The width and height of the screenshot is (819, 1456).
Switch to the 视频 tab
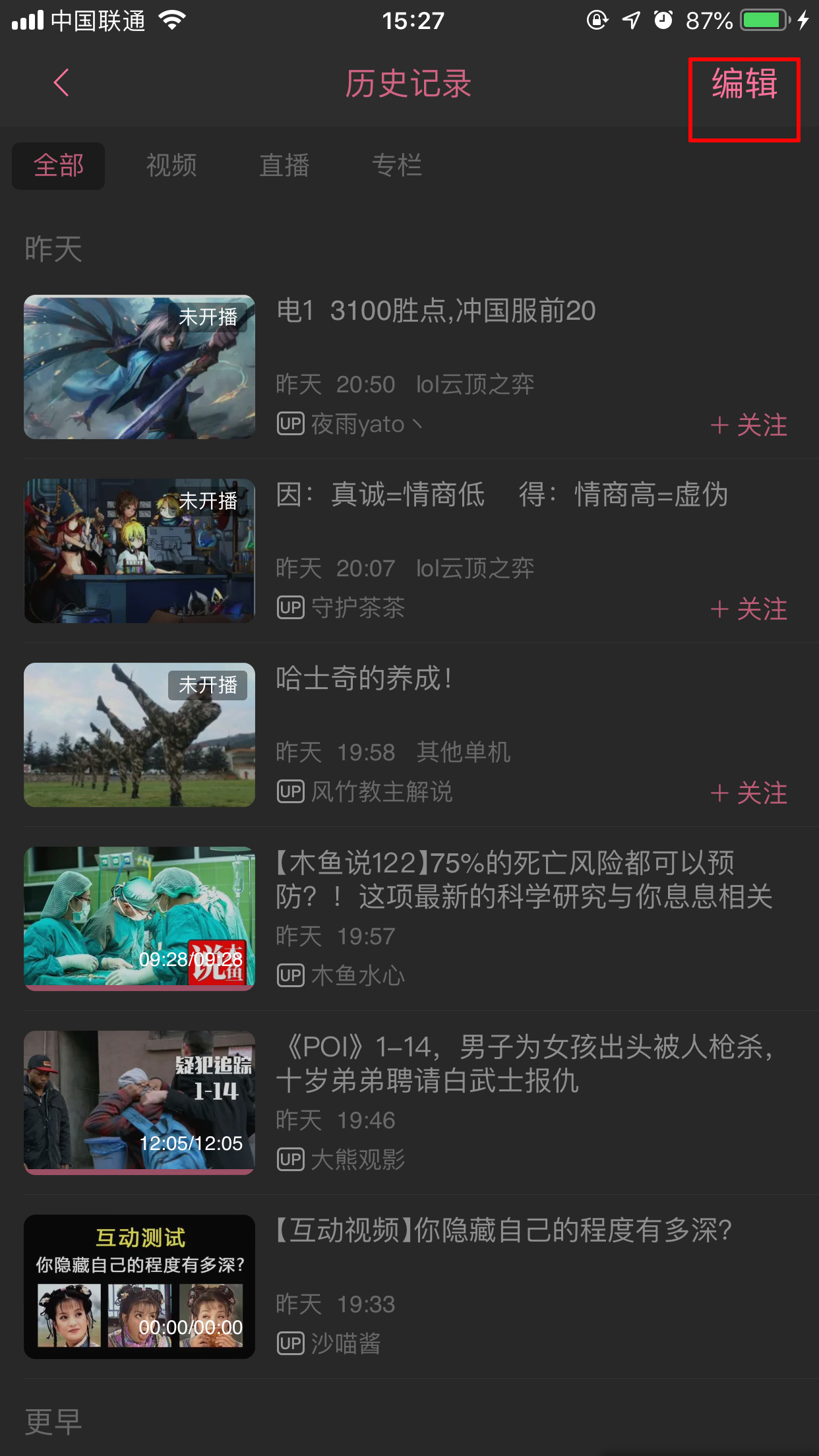click(x=171, y=166)
